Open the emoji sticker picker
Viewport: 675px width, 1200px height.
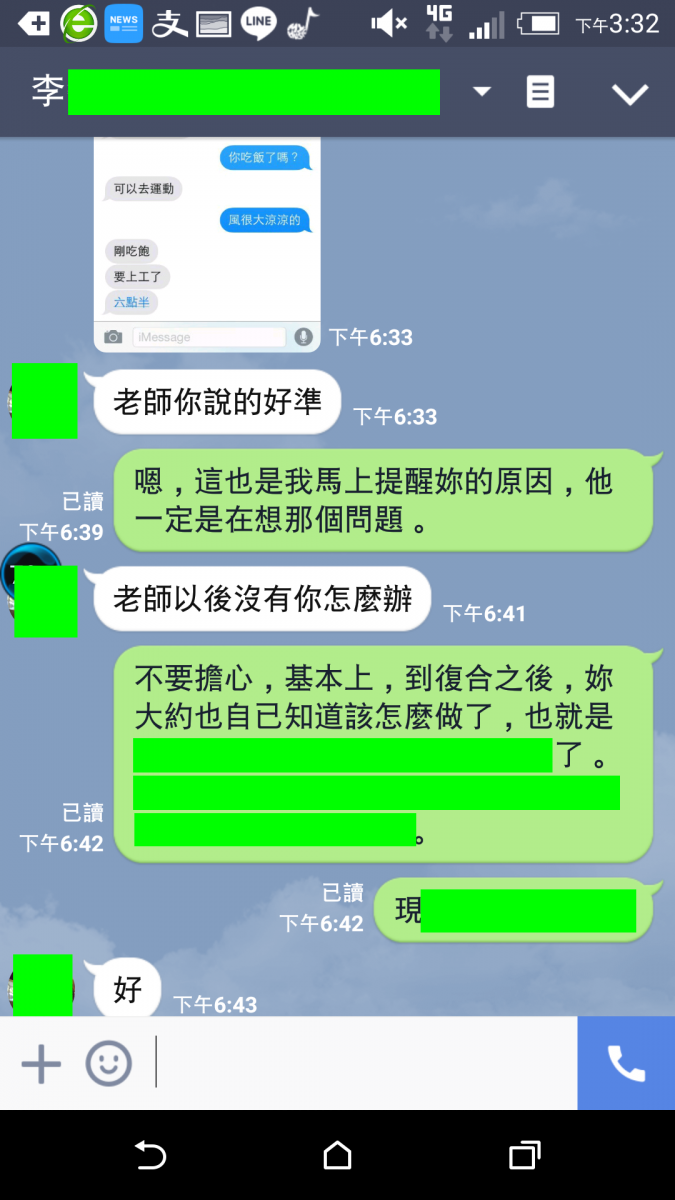tap(108, 1064)
